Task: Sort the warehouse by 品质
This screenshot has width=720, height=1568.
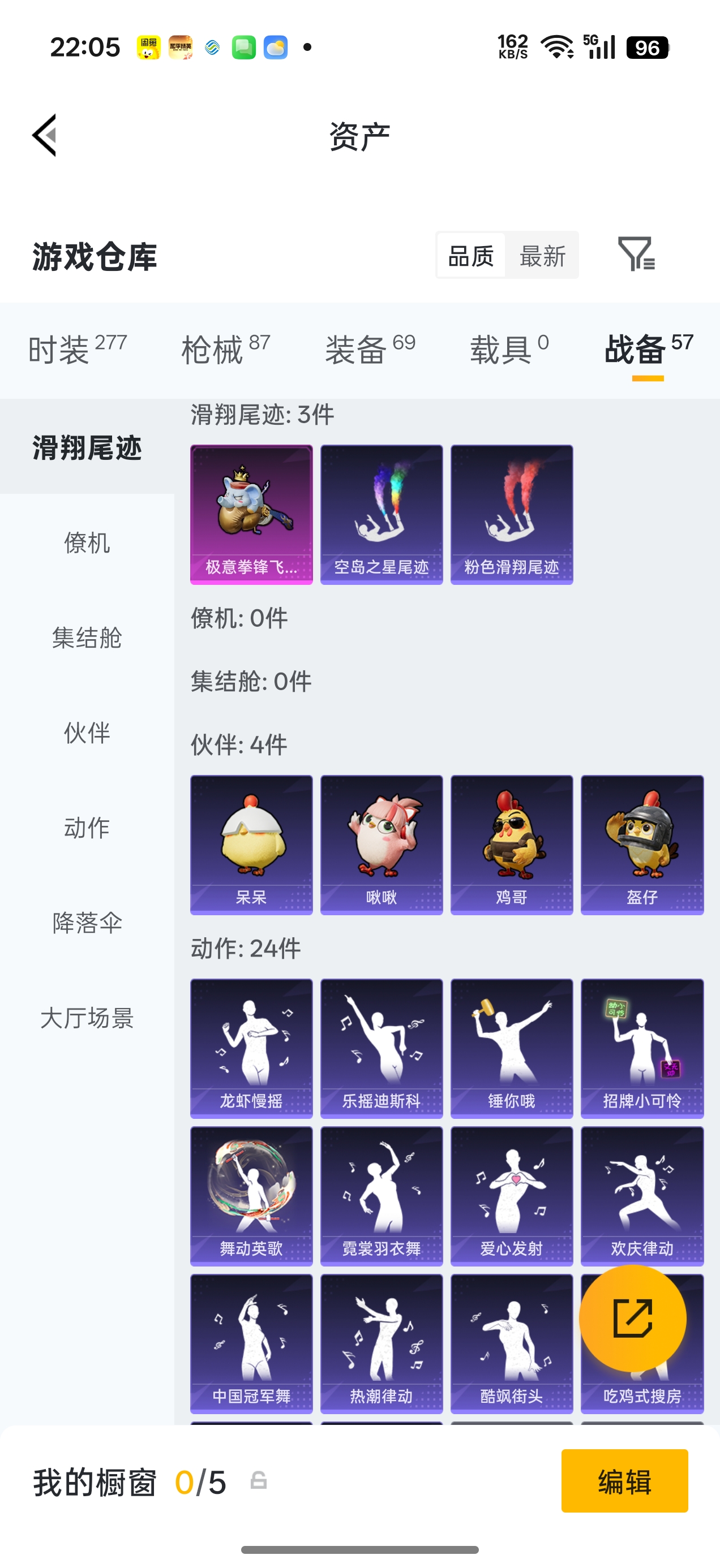Action: tap(471, 256)
